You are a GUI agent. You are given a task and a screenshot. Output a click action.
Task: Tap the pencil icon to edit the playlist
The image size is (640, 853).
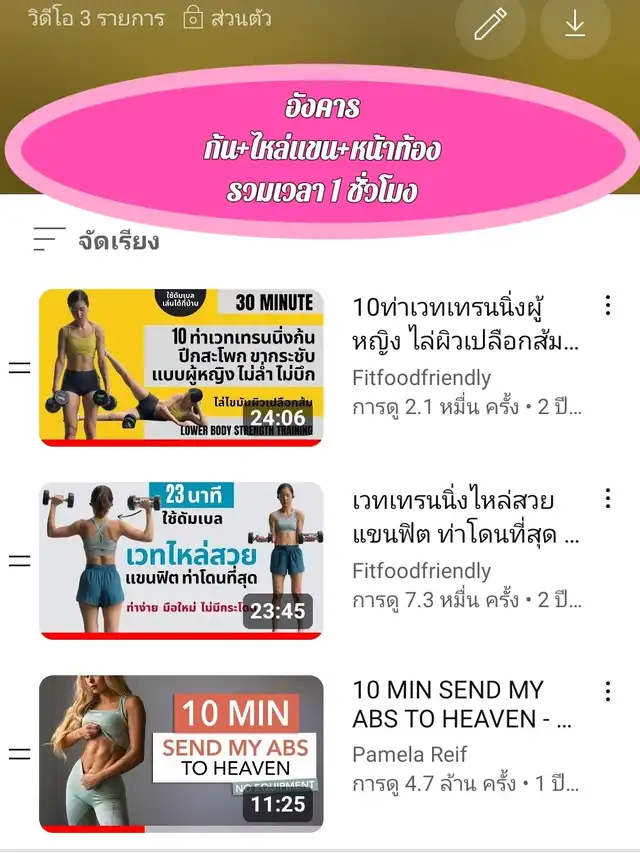coord(490,24)
